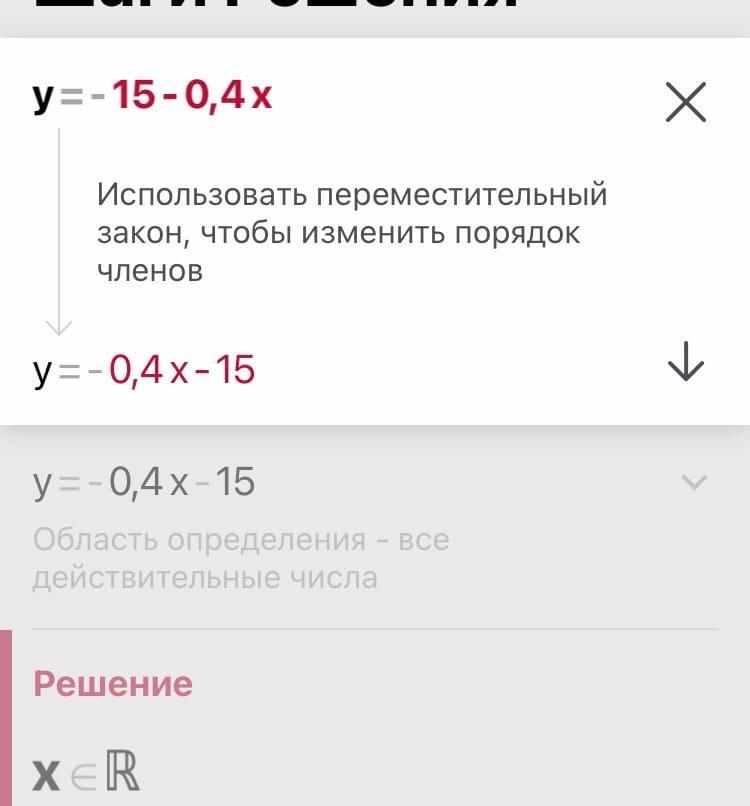Expand the domain of definition step
The image size is (750, 806).
click(x=693, y=483)
